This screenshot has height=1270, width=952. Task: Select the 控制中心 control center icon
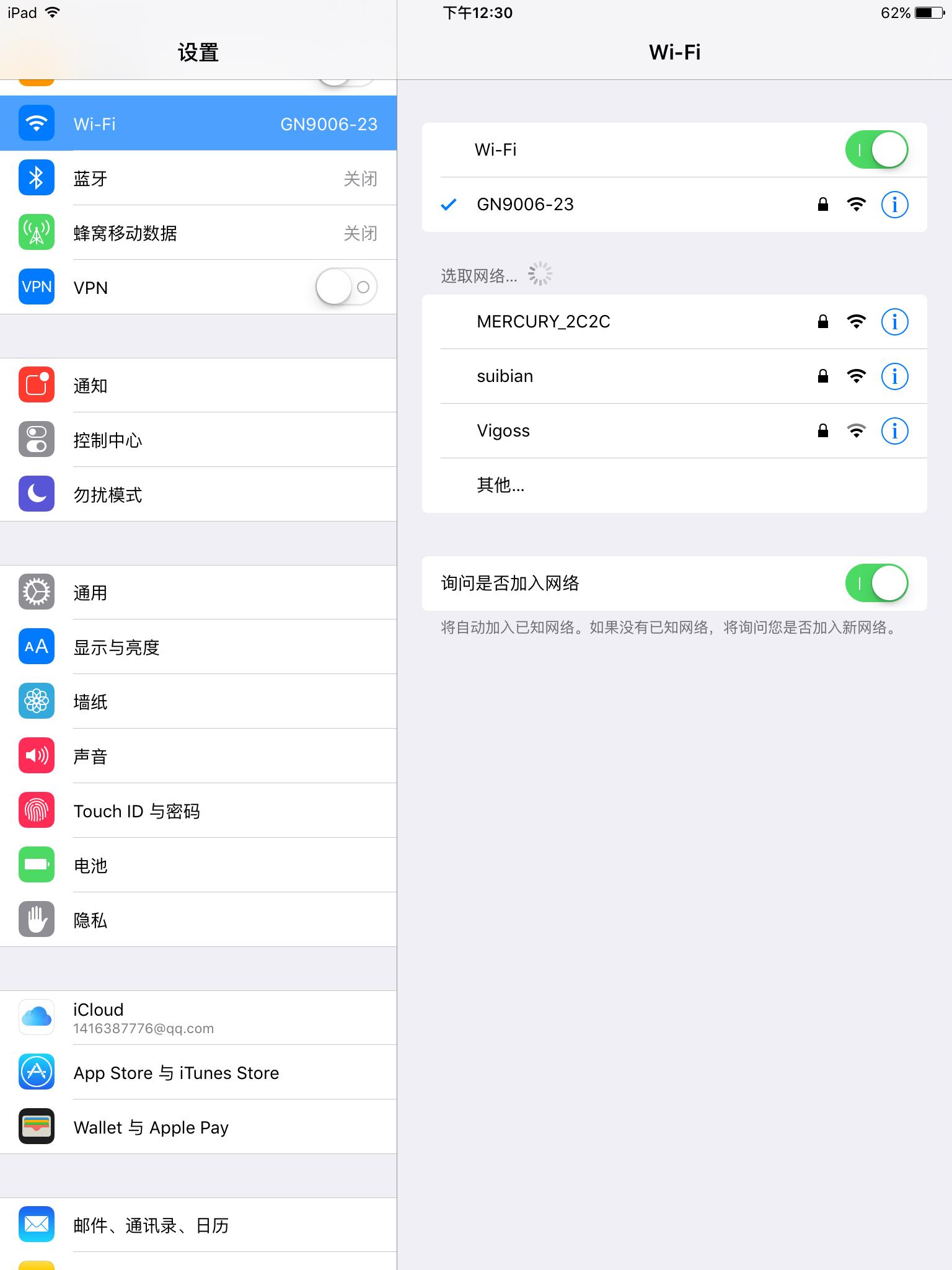pyautogui.click(x=36, y=439)
